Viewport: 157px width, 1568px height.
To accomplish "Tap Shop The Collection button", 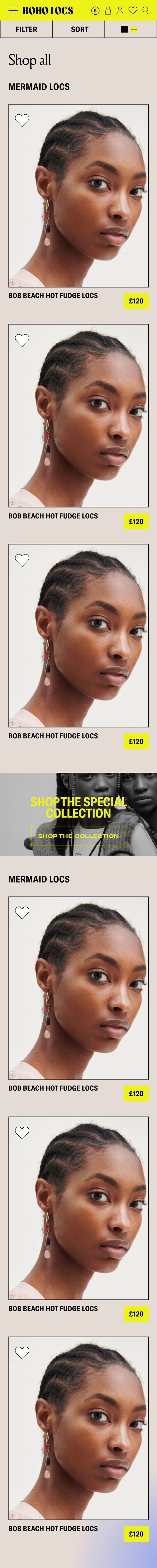I will (x=78, y=836).
